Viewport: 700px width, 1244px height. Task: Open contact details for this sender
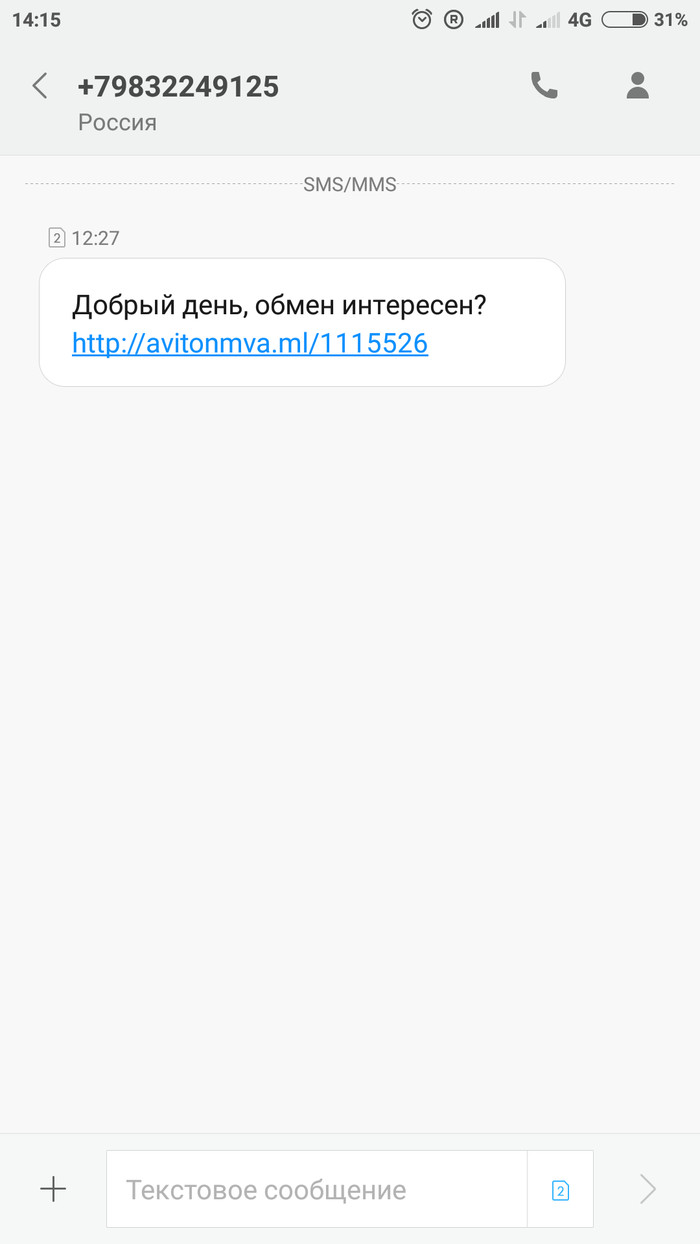pyautogui.click(x=638, y=86)
